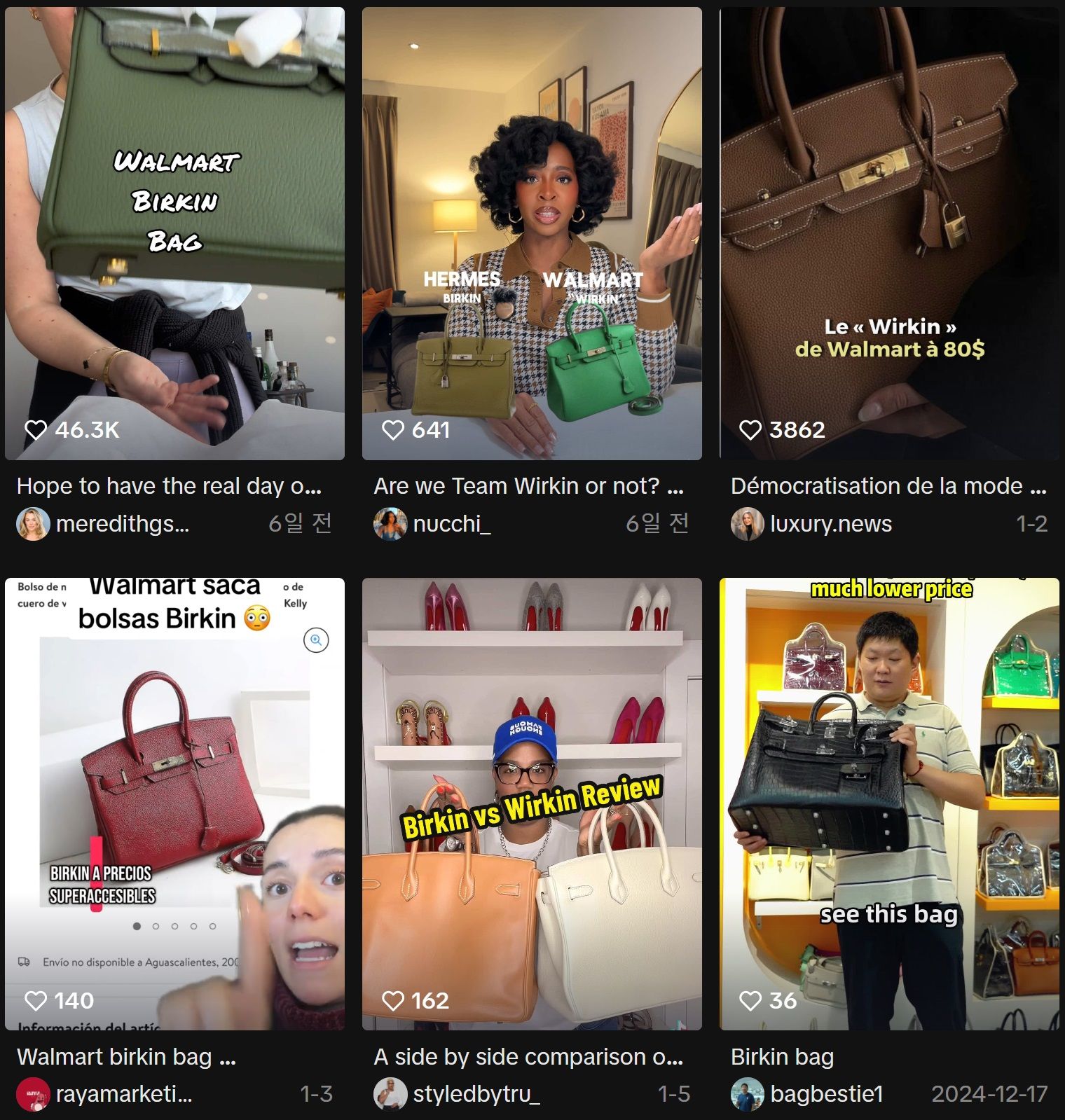Open the Birkin vs Wirkin Review video

[x=532, y=803]
